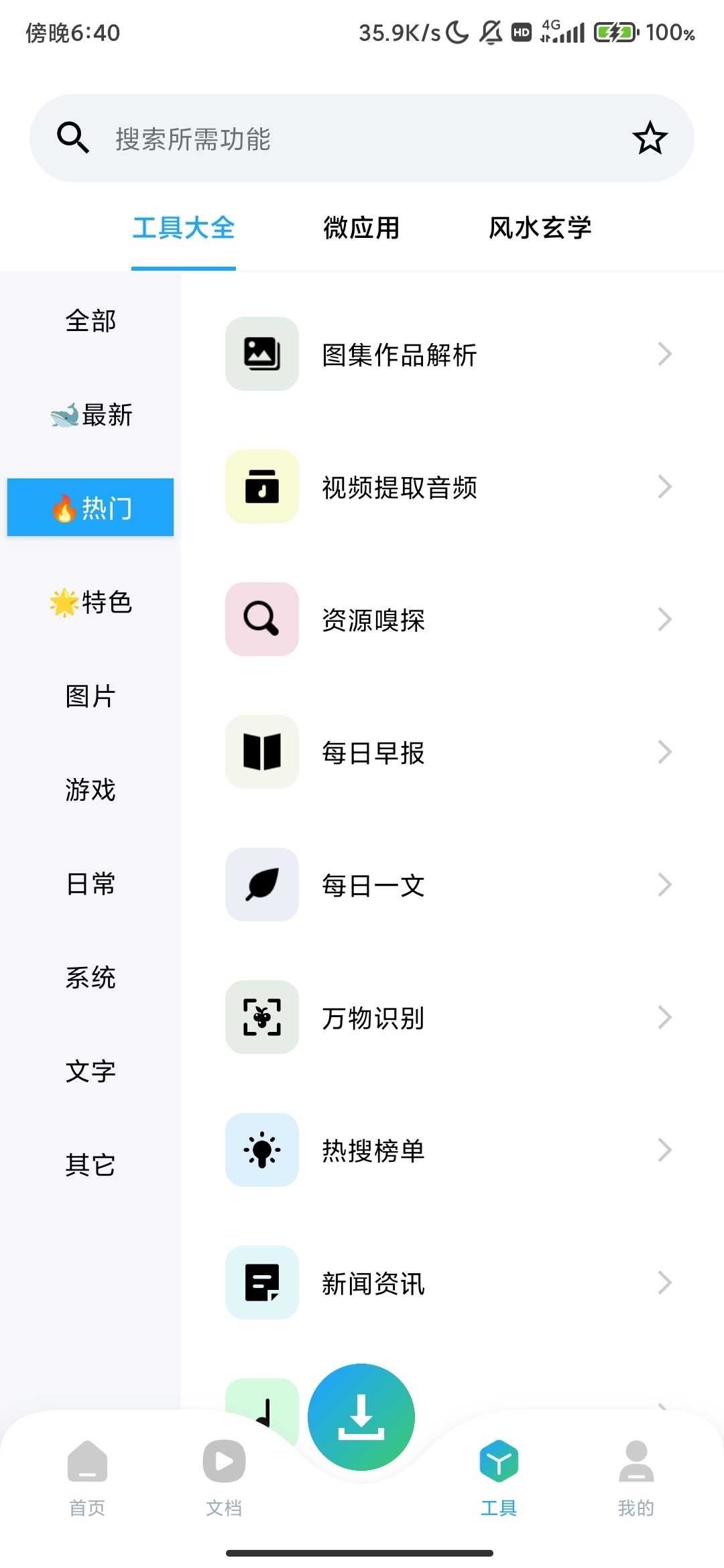Expand 视频提取音频 via the right arrow
The width and height of the screenshot is (724, 1568).
(664, 486)
